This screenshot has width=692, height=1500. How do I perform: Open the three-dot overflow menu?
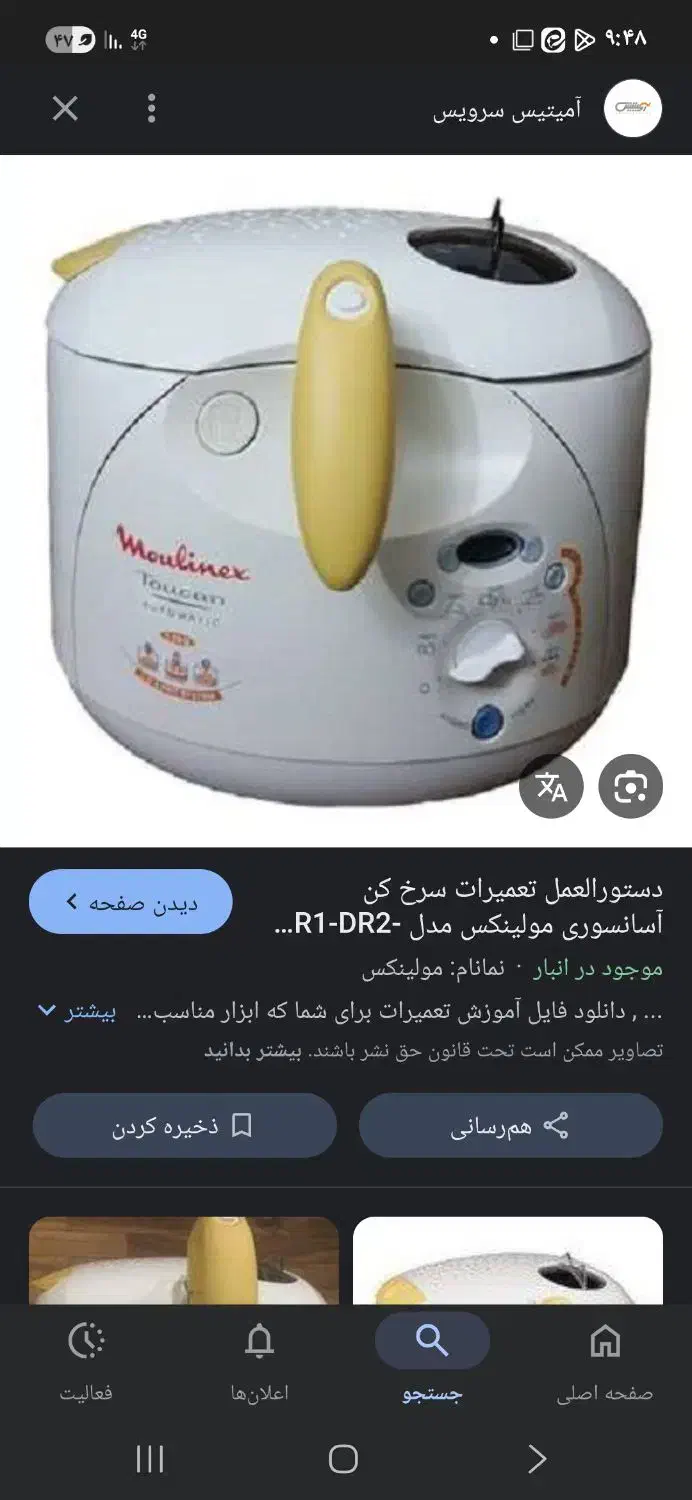click(x=151, y=109)
